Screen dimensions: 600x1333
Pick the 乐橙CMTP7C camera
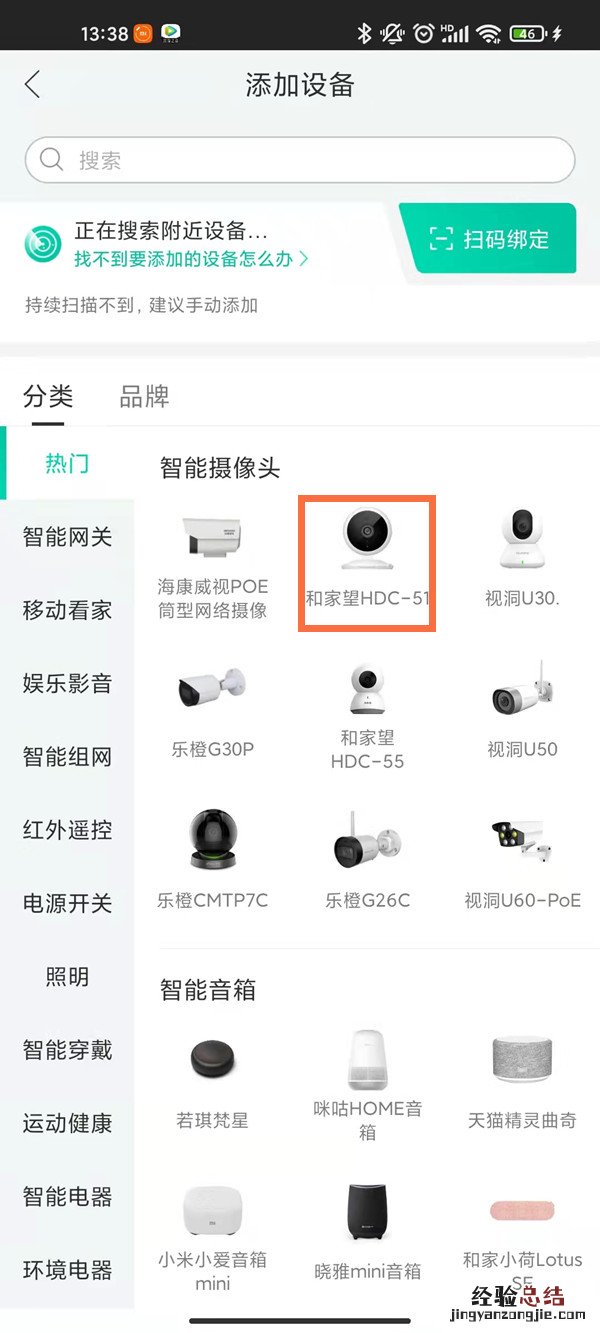pyautogui.click(x=212, y=858)
